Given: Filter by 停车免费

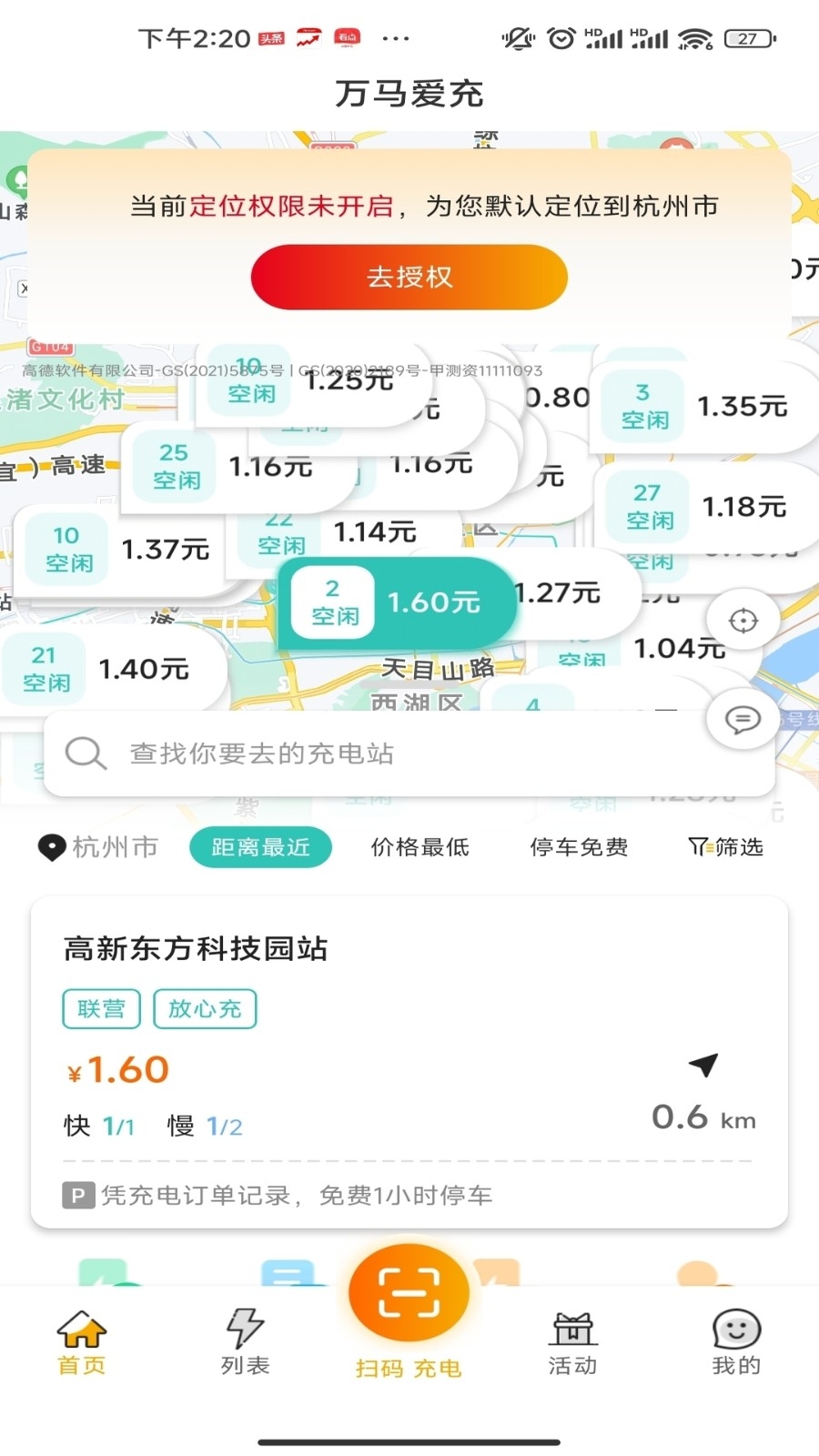Looking at the screenshot, I should [x=579, y=847].
